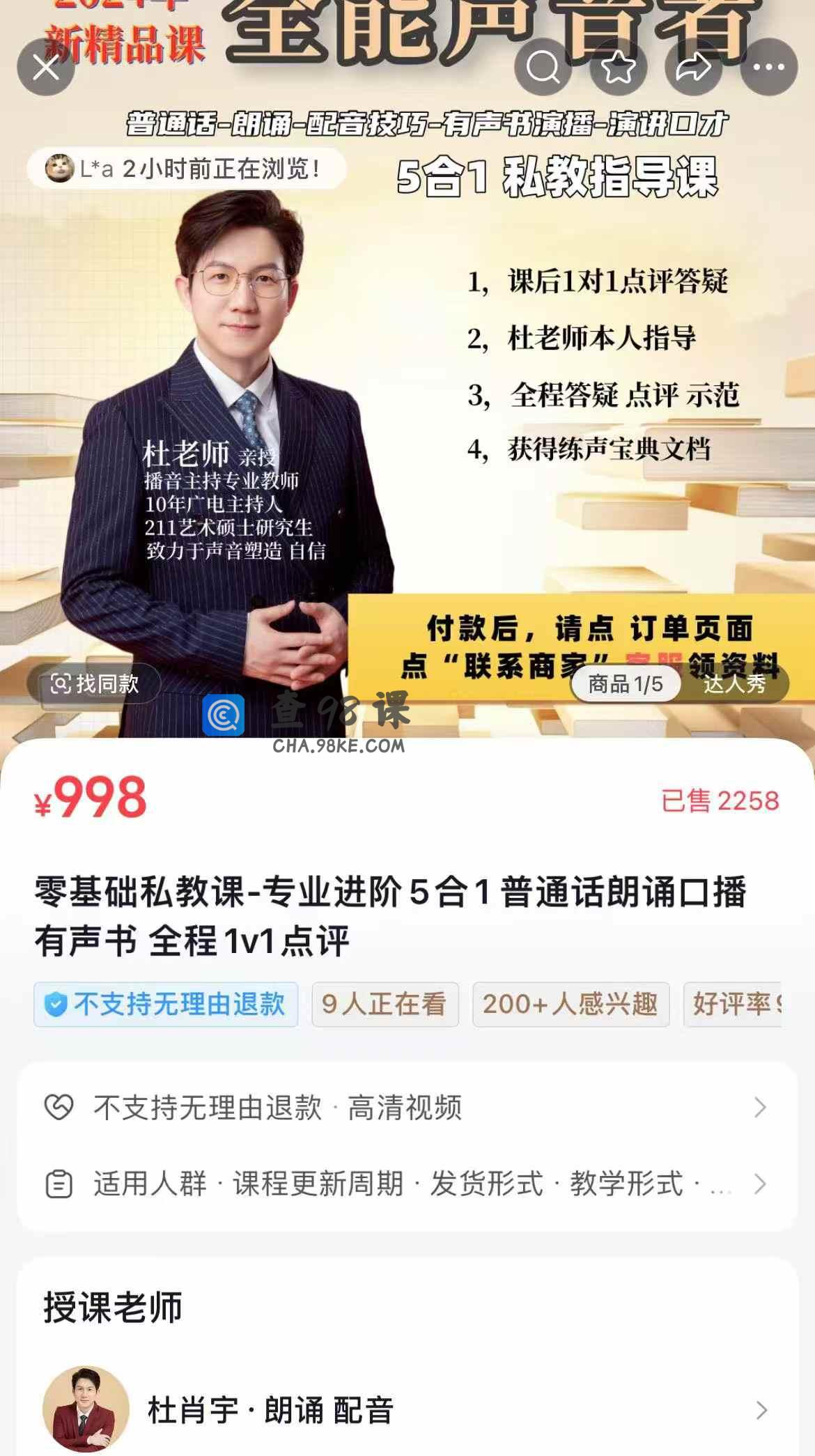Tap 找同款 to find similar items
Viewport: 815px width, 1456px height.
pyautogui.click(x=95, y=684)
